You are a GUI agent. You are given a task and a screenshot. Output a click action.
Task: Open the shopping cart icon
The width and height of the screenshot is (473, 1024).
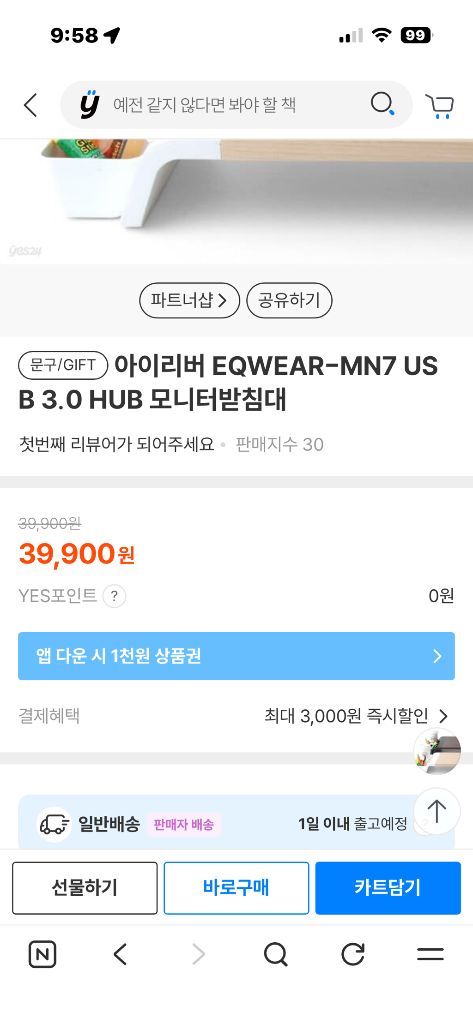(439, 105)
